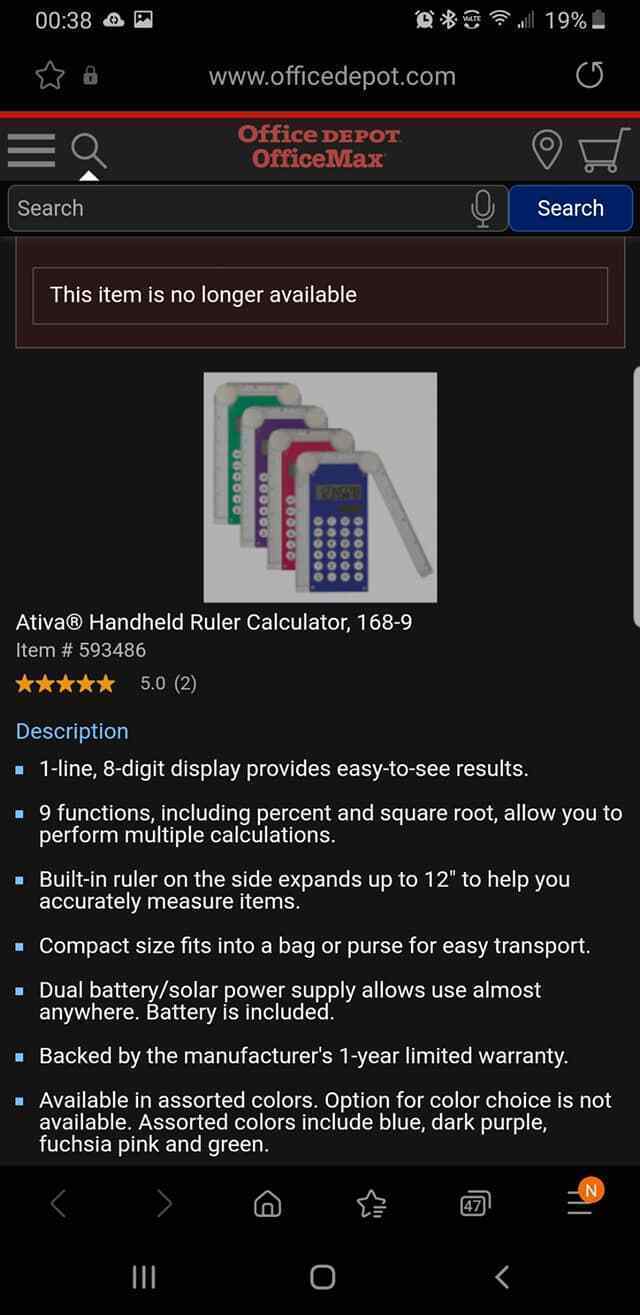Focus the Search text field
640x1315 pixels.
[235, 208]
